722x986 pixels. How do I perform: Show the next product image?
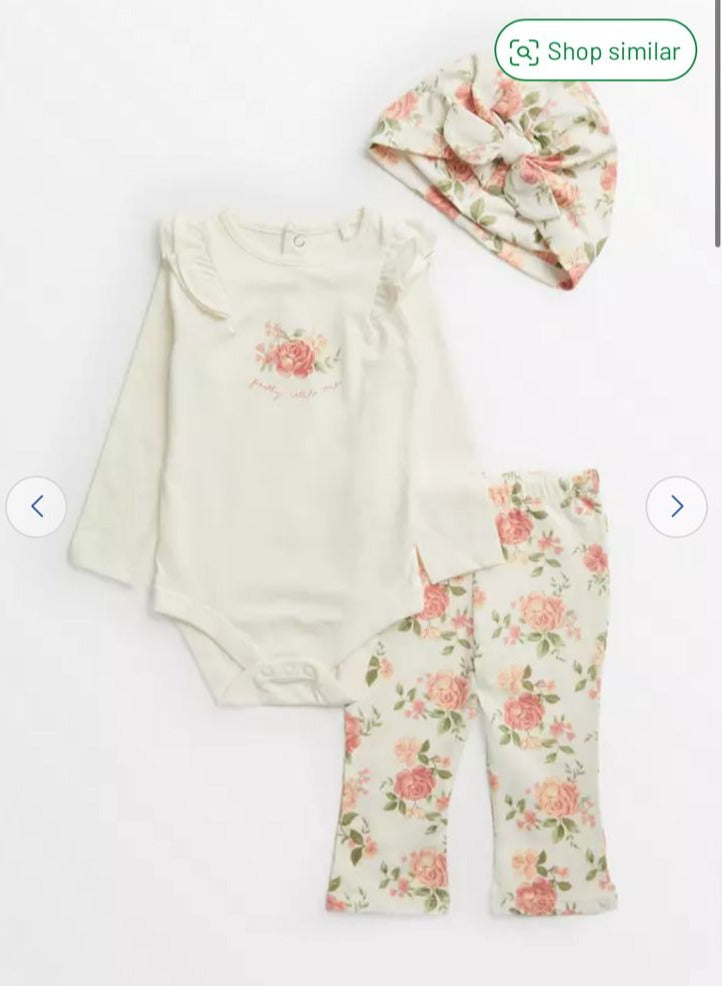676,507
